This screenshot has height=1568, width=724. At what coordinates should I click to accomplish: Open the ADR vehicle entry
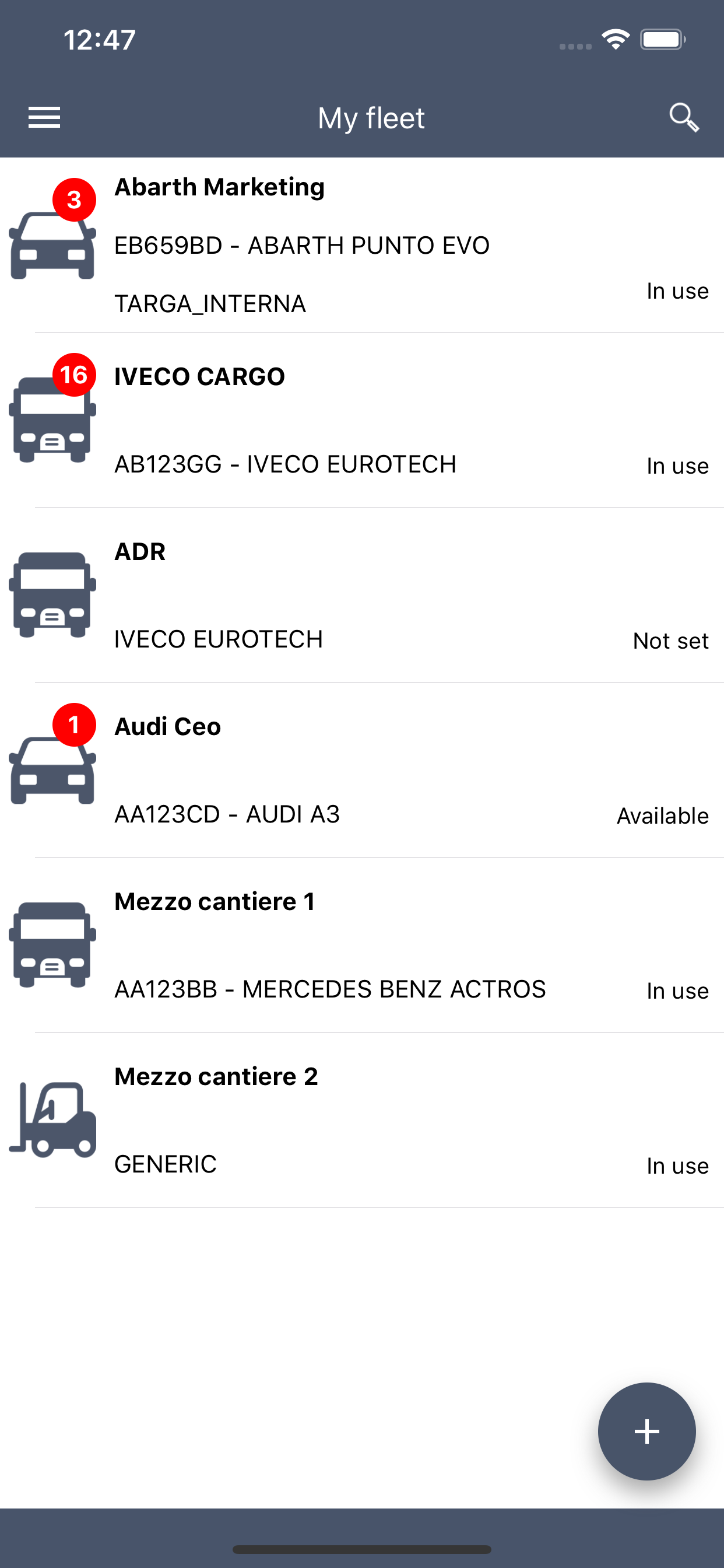coord(362,594)
